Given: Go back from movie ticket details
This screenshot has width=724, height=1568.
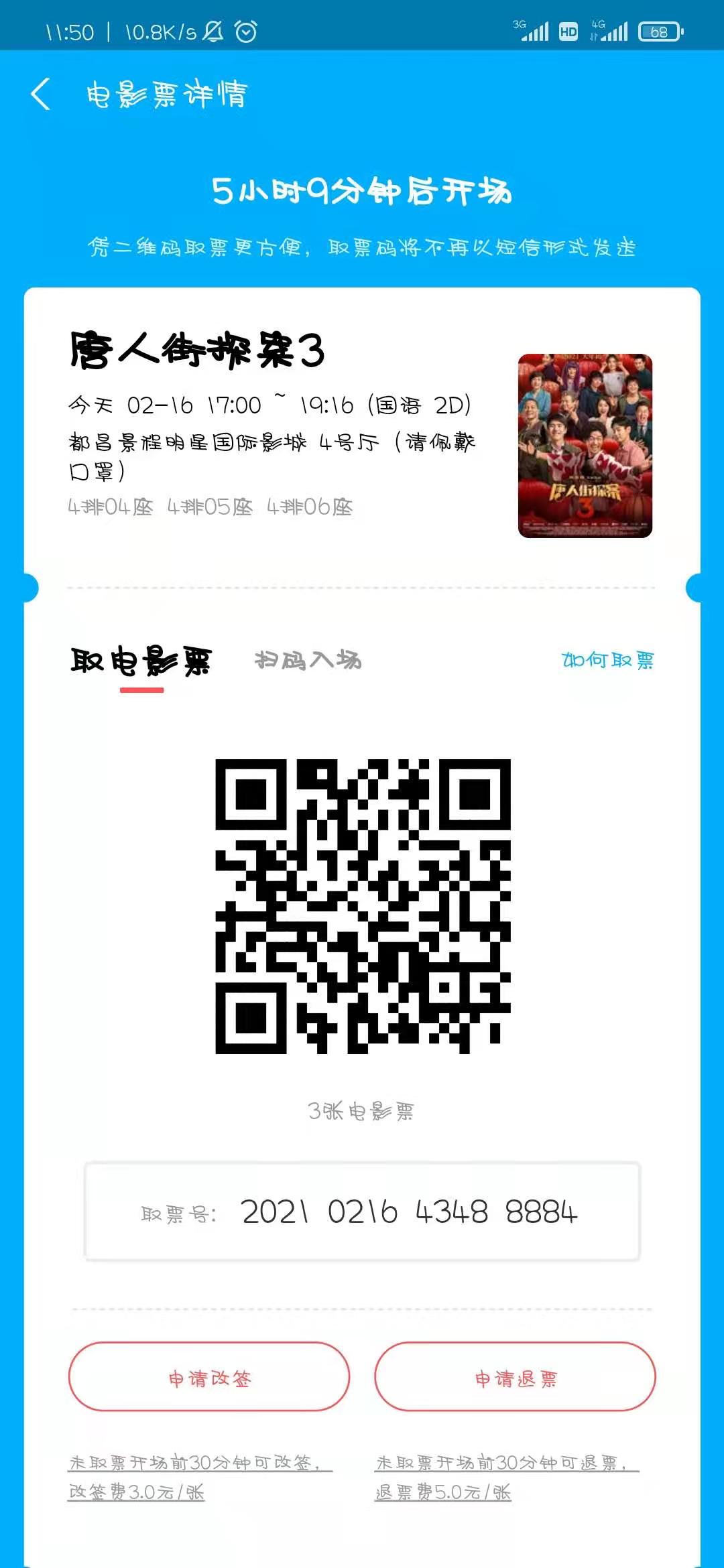Looking at the screenshot, I should point(42,94).
